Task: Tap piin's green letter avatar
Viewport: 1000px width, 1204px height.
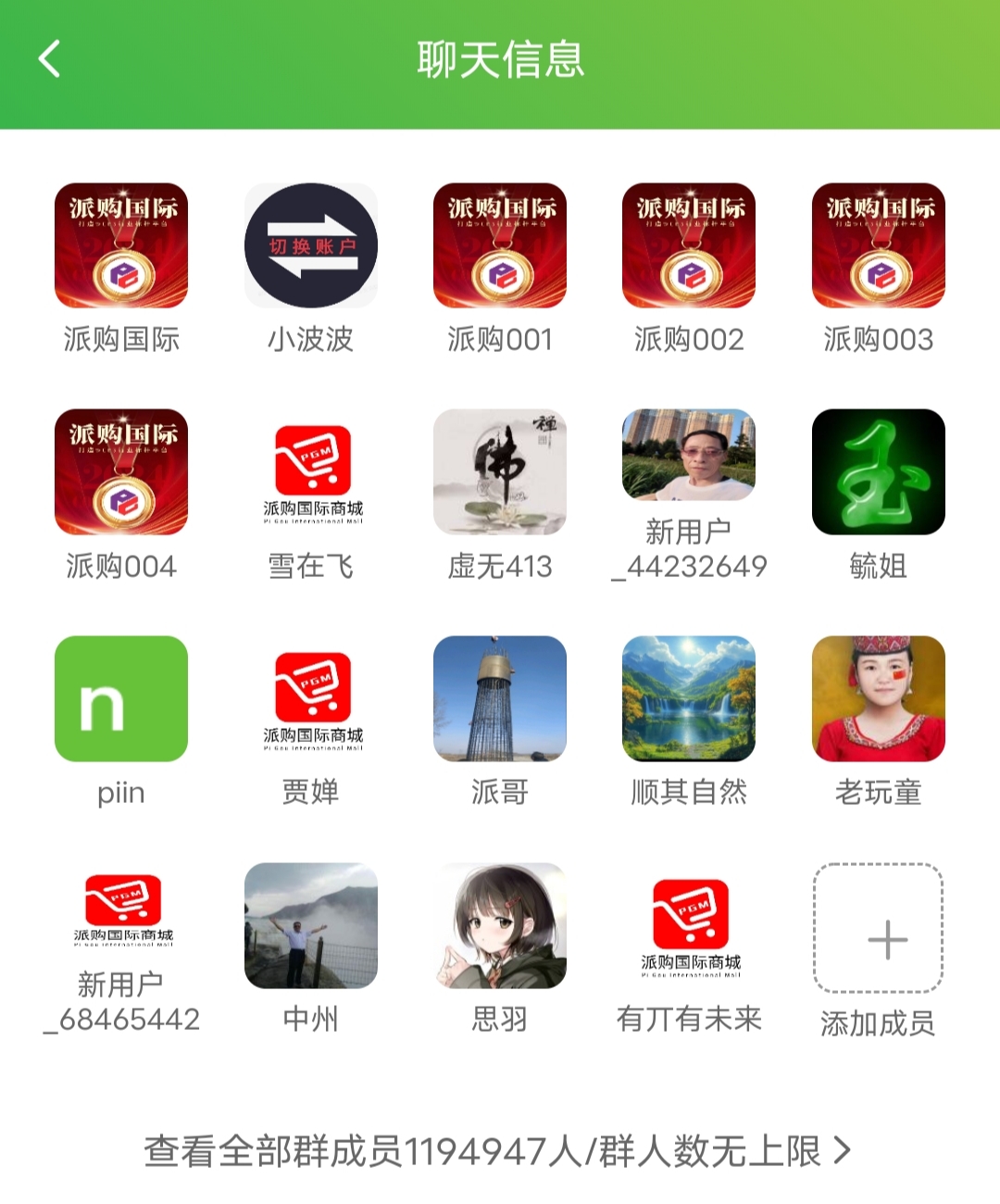Action: 121,701
